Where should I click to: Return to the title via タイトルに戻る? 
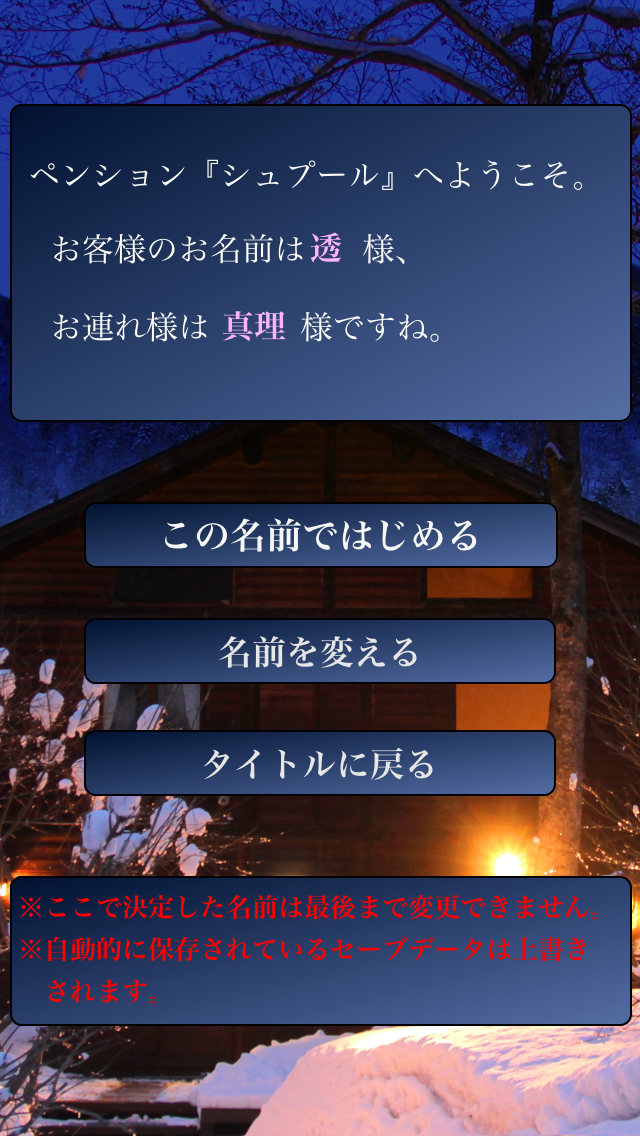(x=320, y=763)
